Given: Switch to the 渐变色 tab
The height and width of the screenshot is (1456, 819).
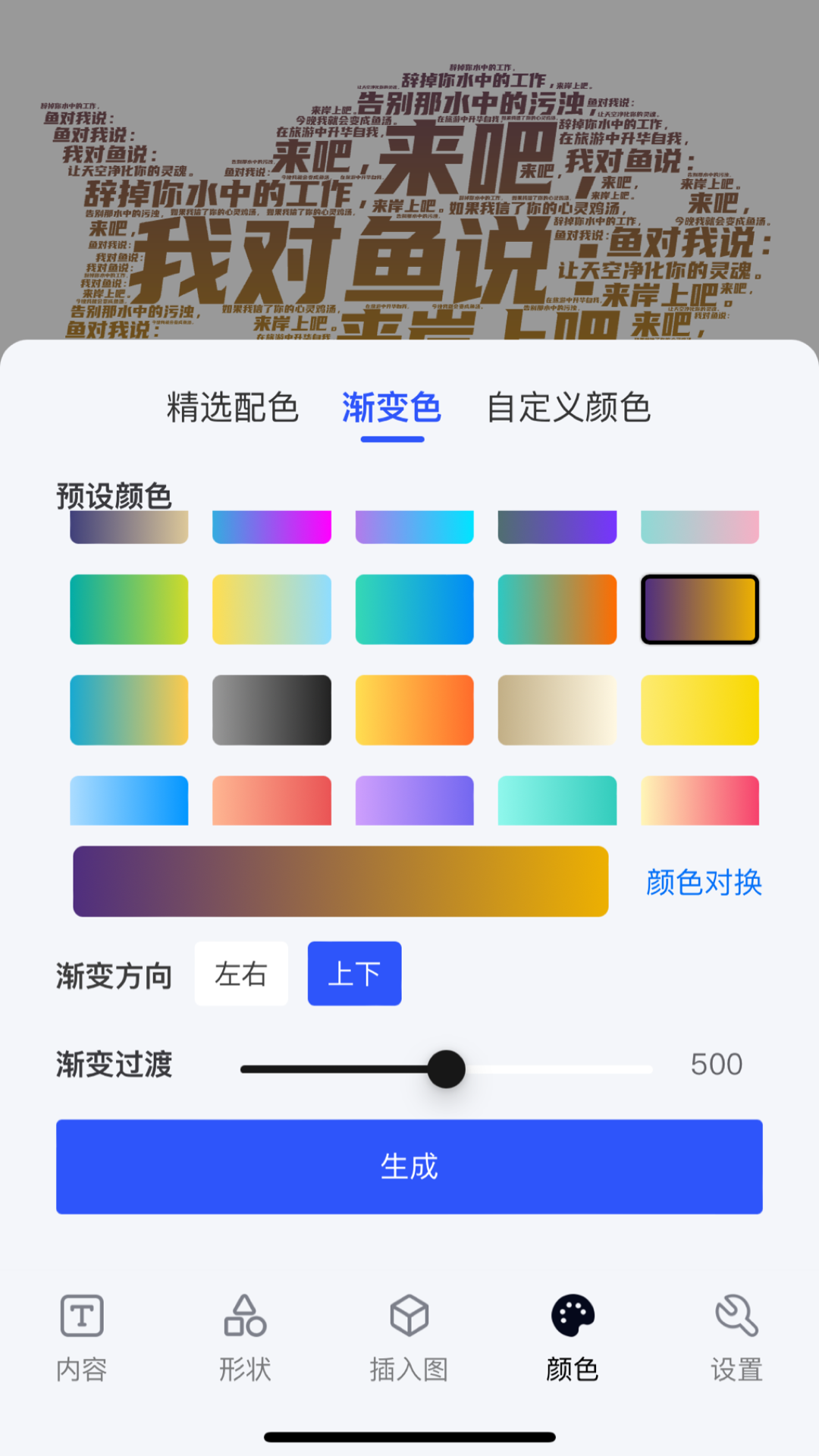Looking at the screenshot, I should click(393, 407).
